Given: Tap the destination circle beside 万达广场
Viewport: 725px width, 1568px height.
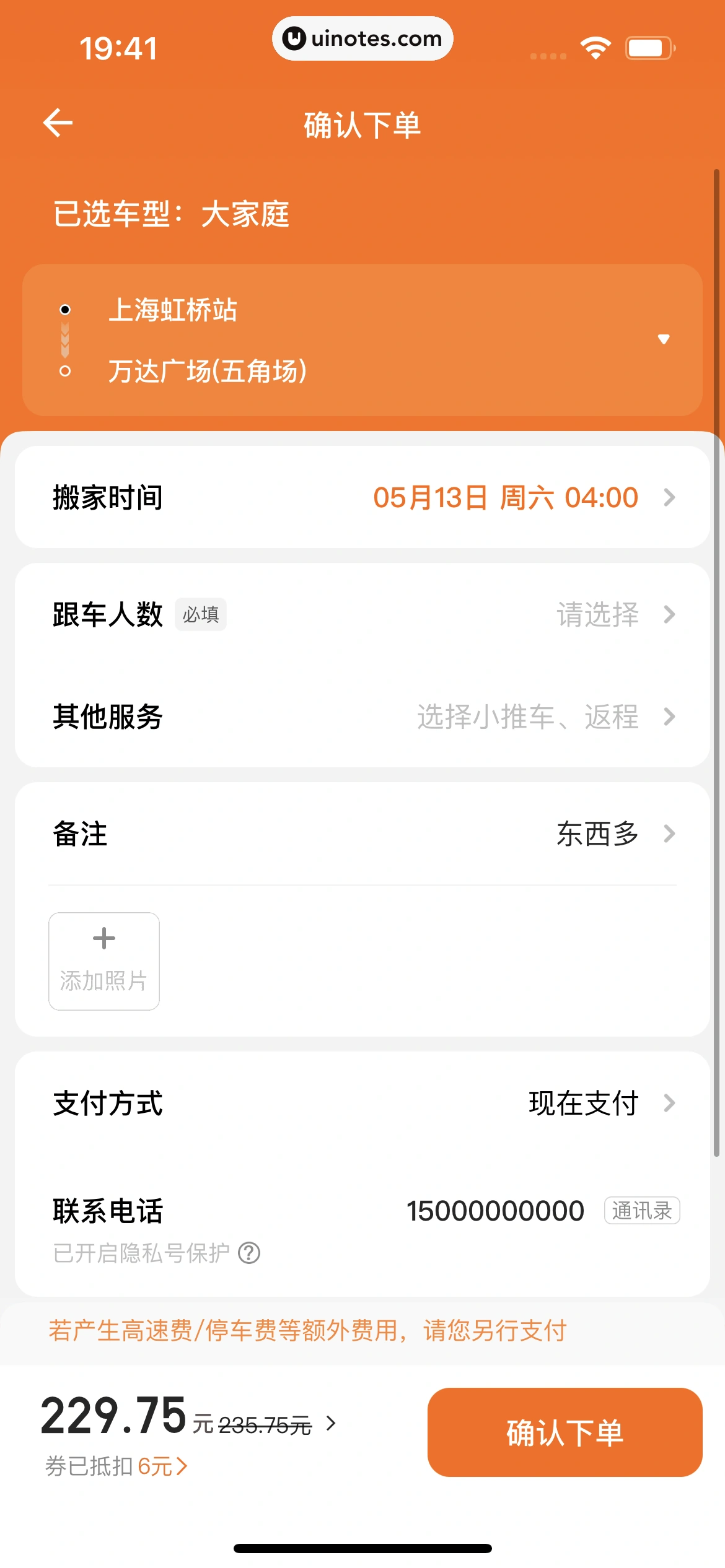Looking at the screenshot, I should coord(64,372).
